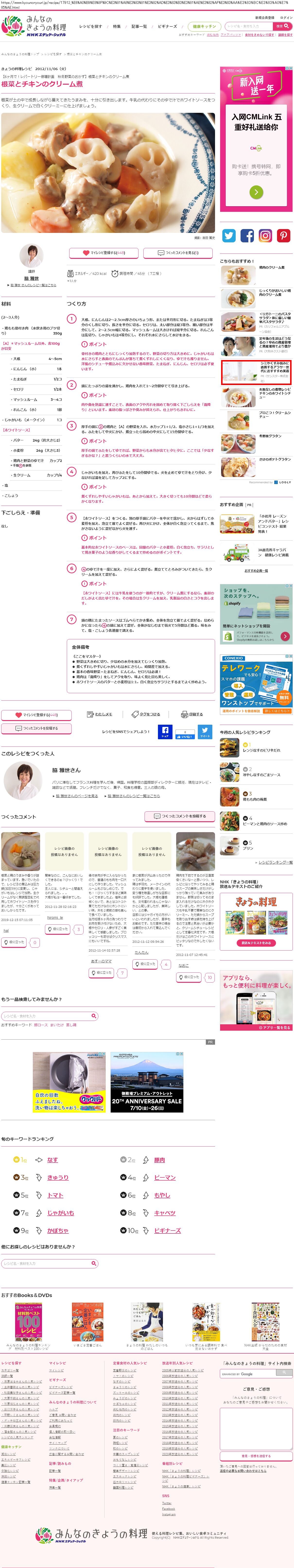Screen dimensions: 294x1568
Task: Select the なす keyword in the ranking
Action: (52, 1160)
